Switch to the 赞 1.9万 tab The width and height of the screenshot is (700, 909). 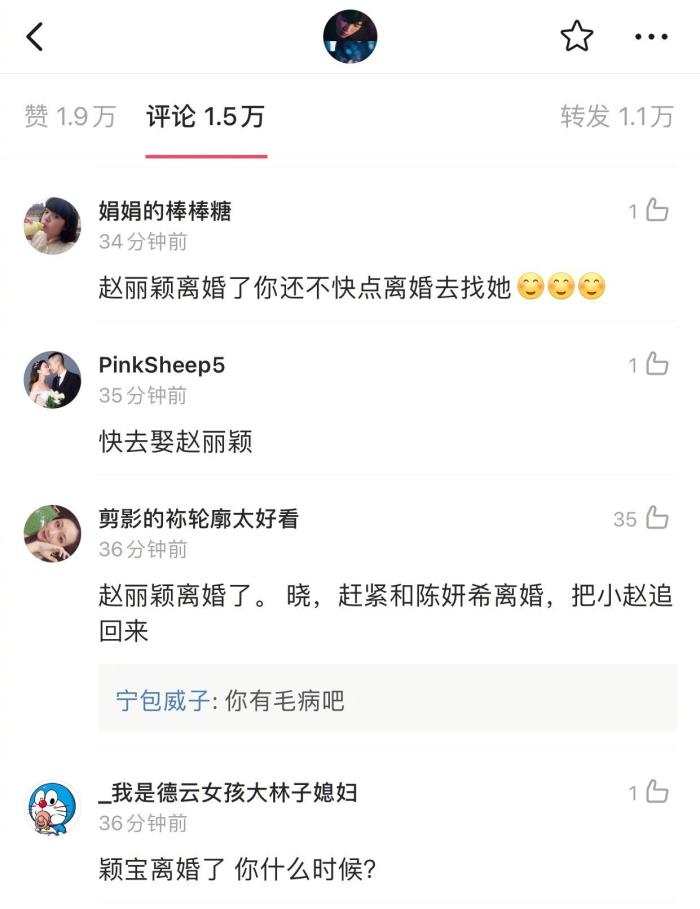[70, 117]
